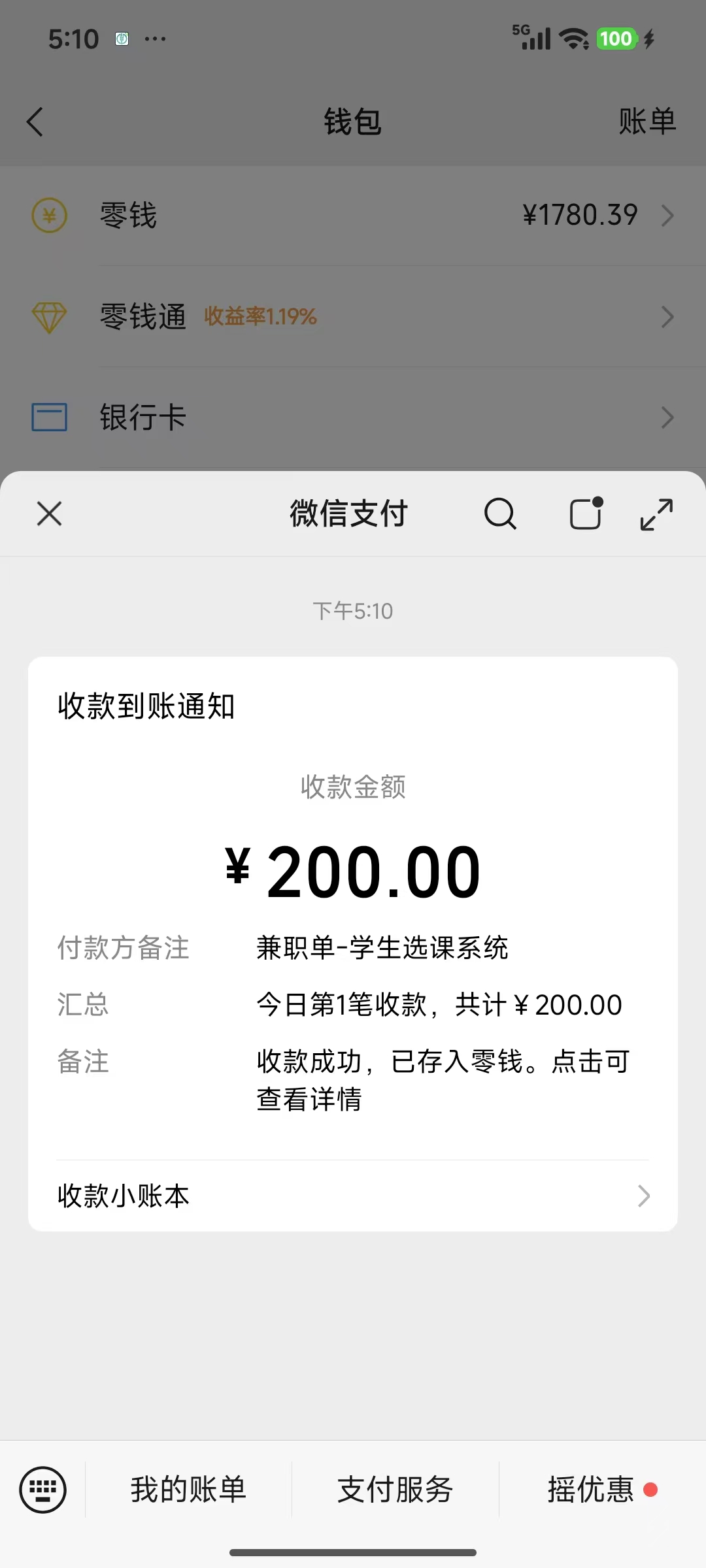Click the 零钱通 diamond icon
Image resolution: width=706 pixels, height=1568 pixels.
pos(48,316)
